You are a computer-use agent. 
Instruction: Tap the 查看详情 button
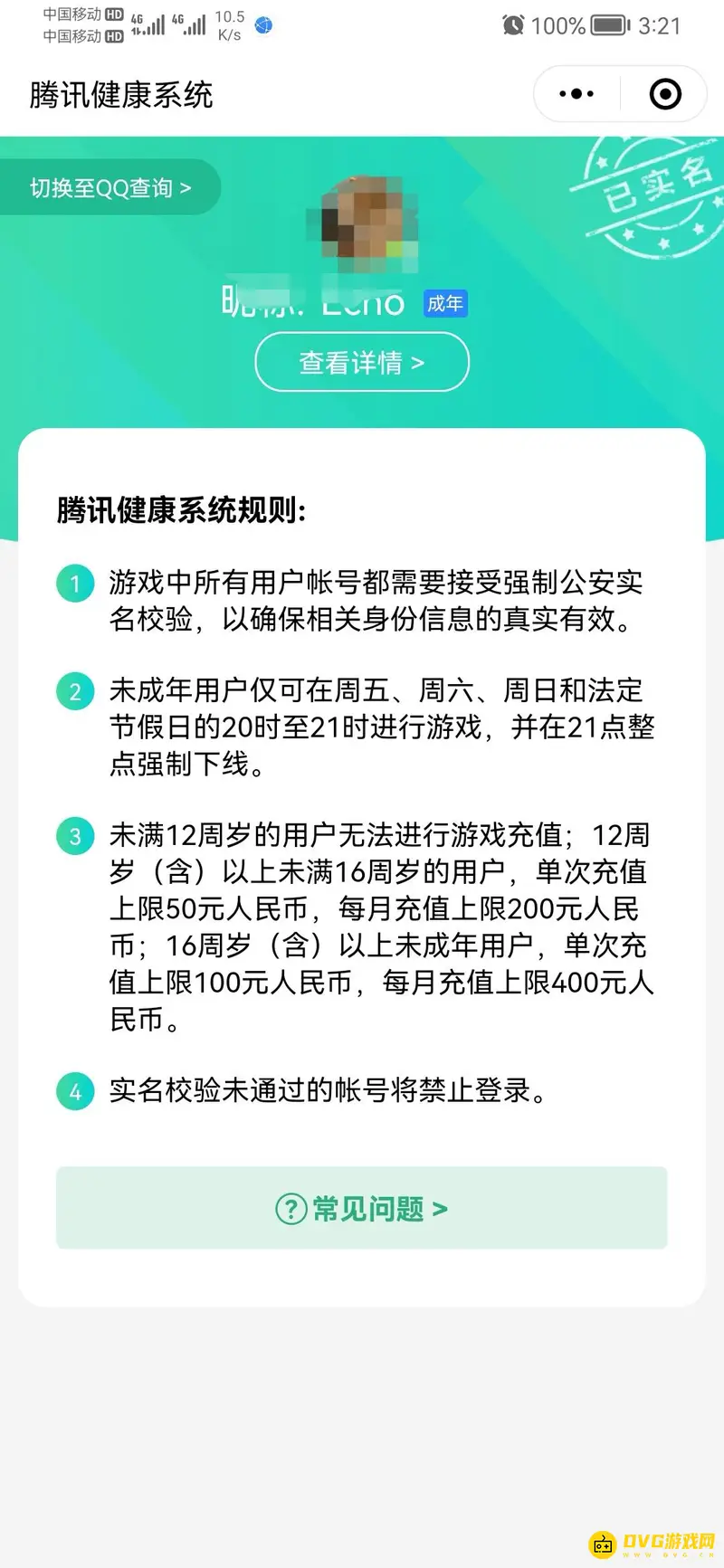click(x=360, y=361)
